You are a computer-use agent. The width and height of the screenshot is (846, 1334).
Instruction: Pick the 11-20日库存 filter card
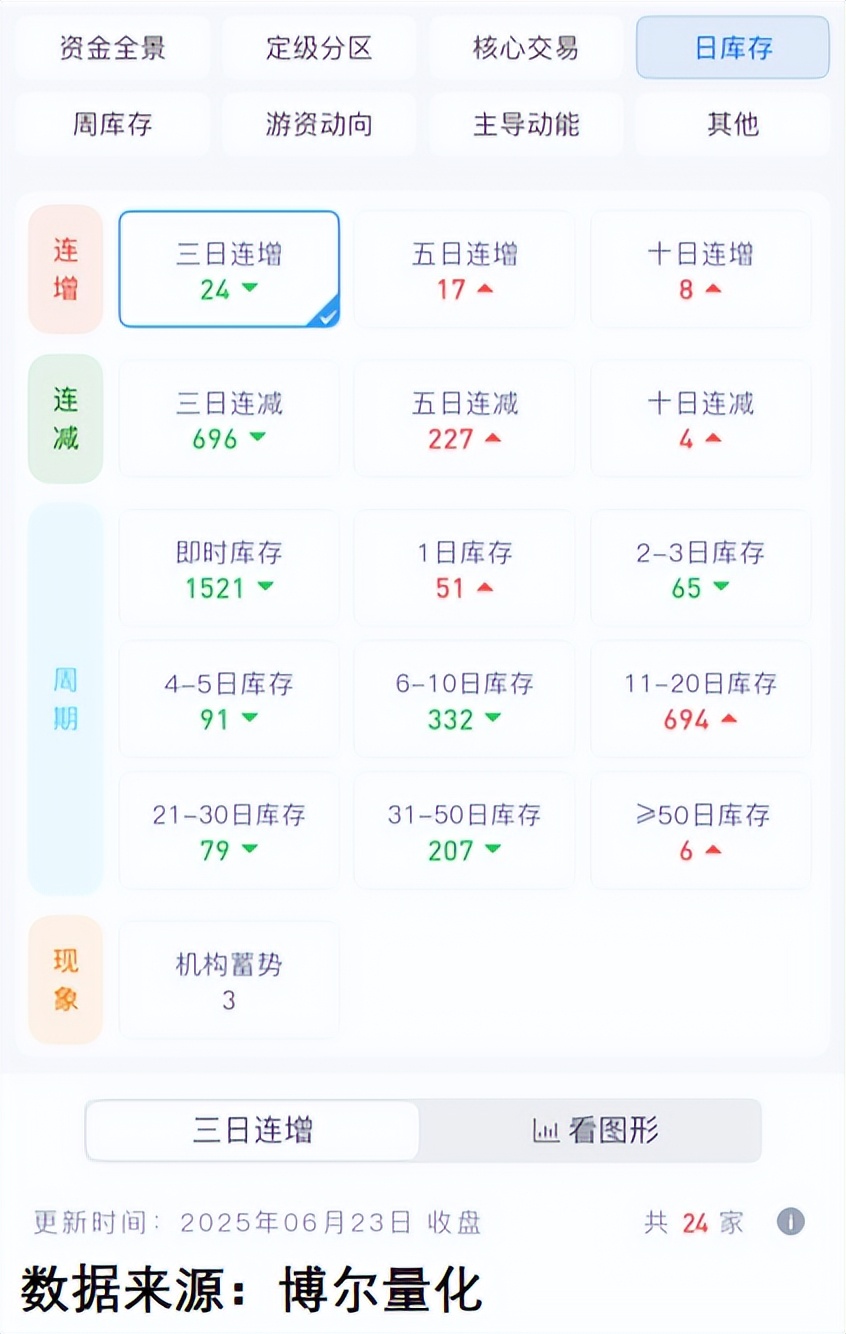click(700, 699)
